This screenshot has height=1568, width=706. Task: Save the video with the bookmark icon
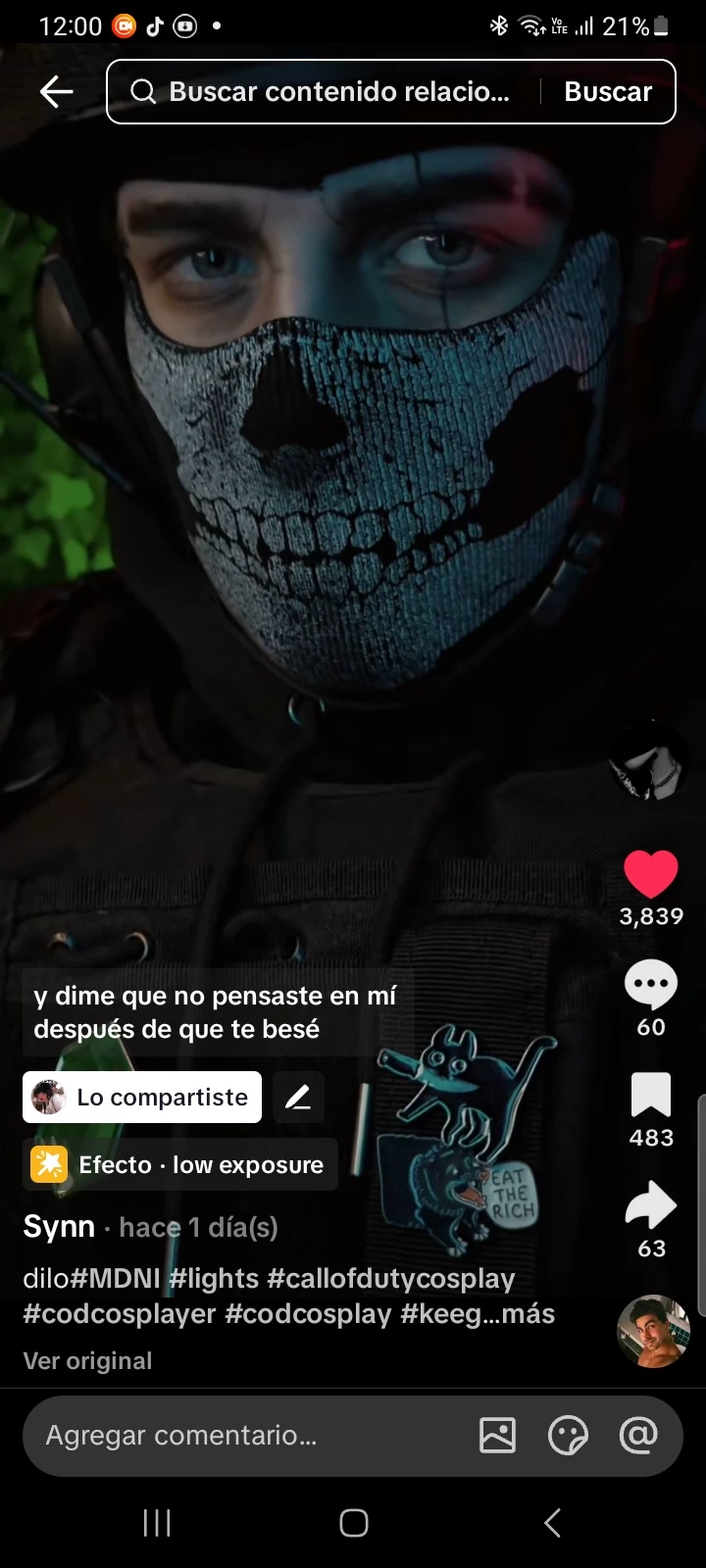pos(651,1096)
